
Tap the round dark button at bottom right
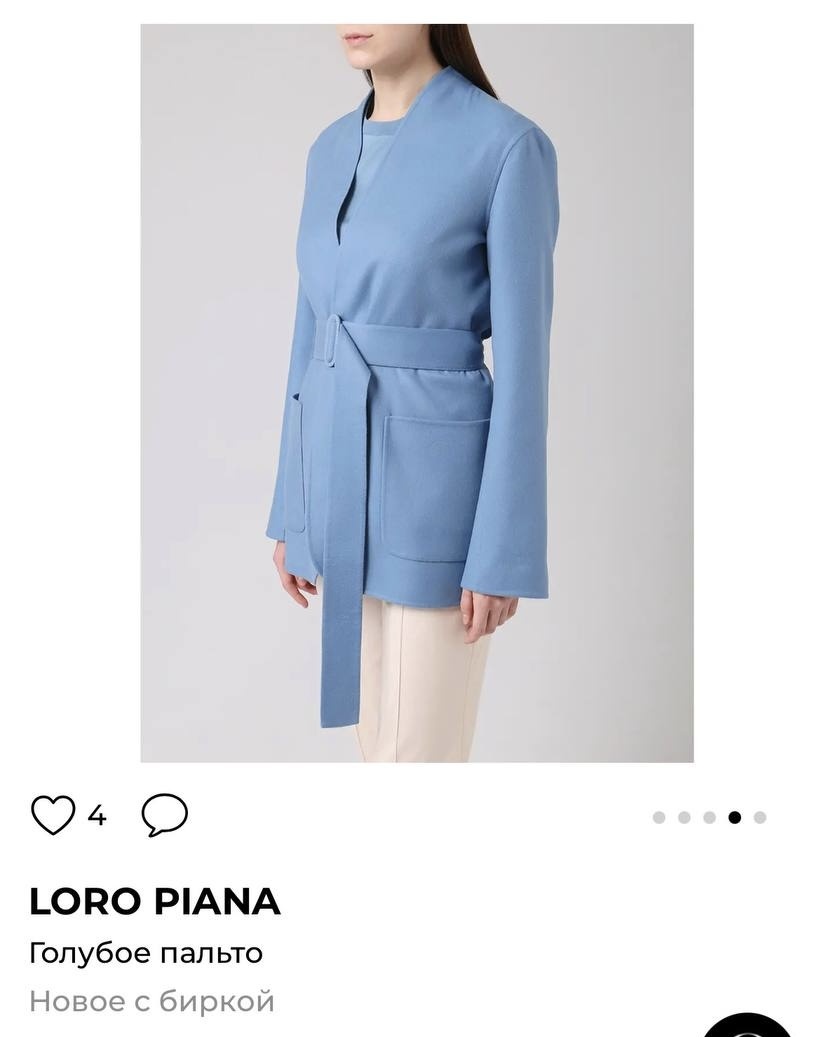747,1026
